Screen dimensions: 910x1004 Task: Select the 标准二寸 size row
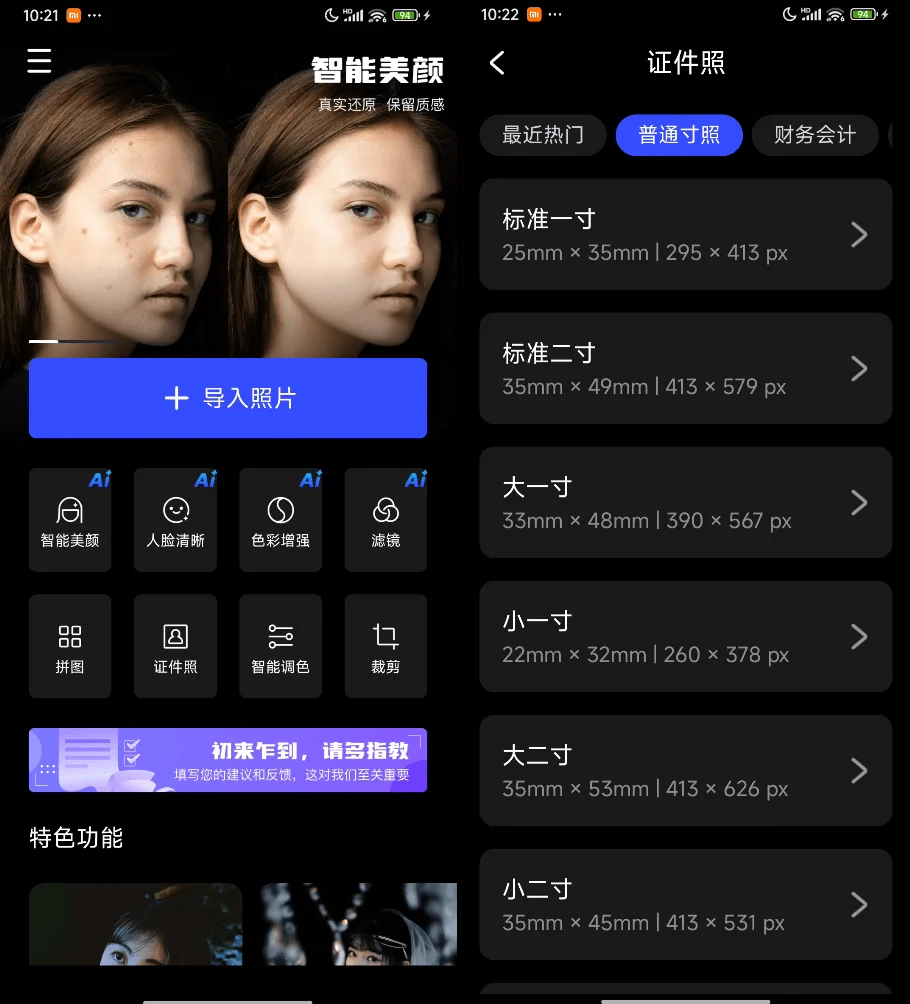(685, 368)
